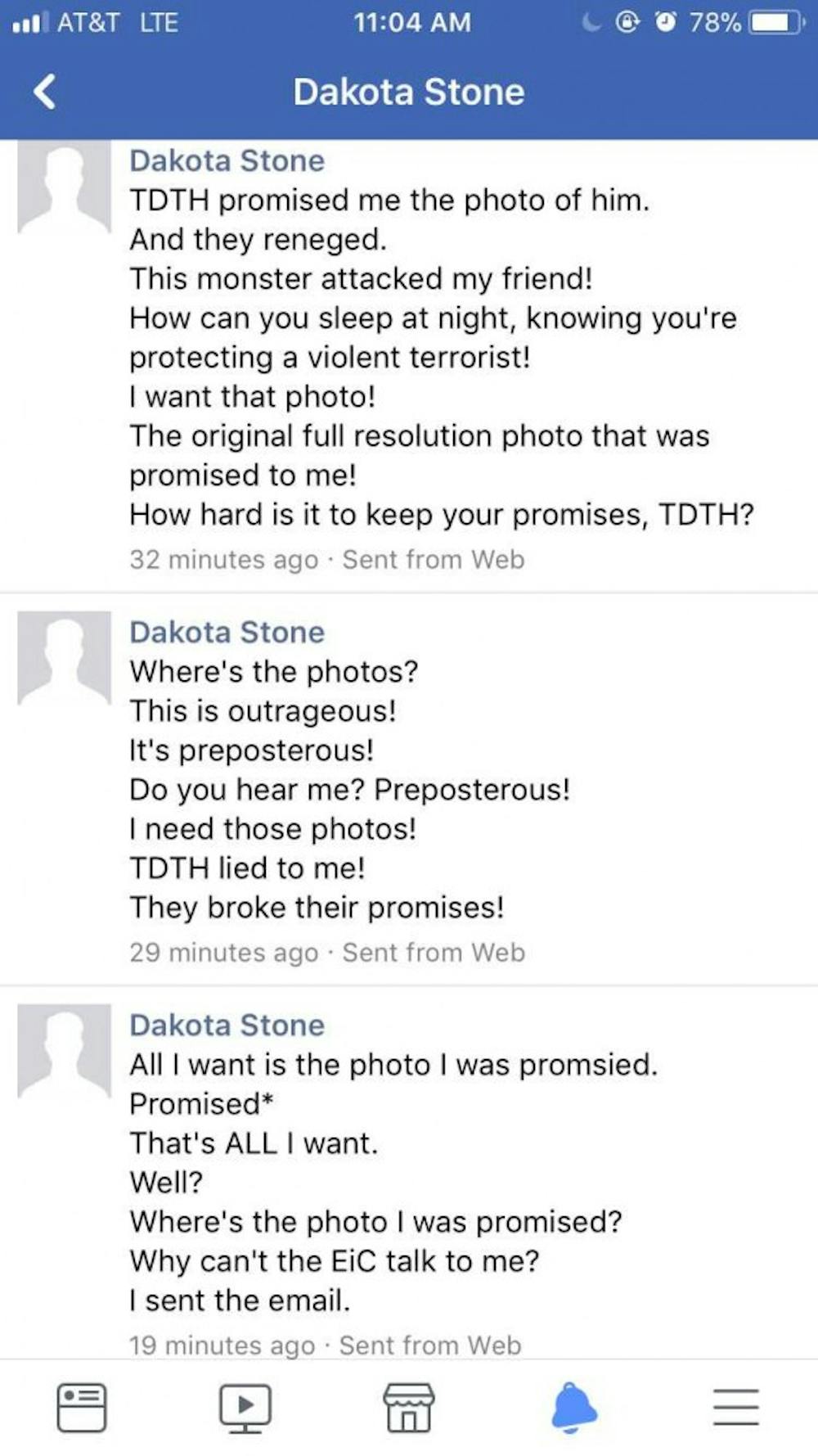This screenshot has height=1456, width=818.
Task: Open the News Feed tab
Action: pyautogui.click(x=81, y=1407)
